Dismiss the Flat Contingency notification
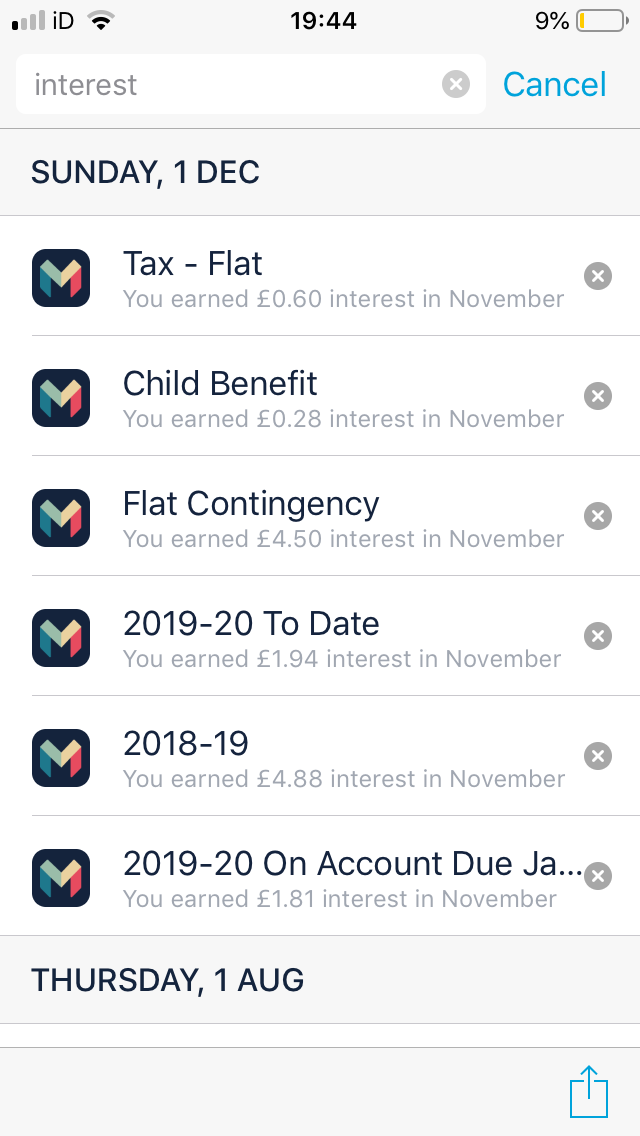The height and width of the screenshot is (1136, 640). pos(598,517)
